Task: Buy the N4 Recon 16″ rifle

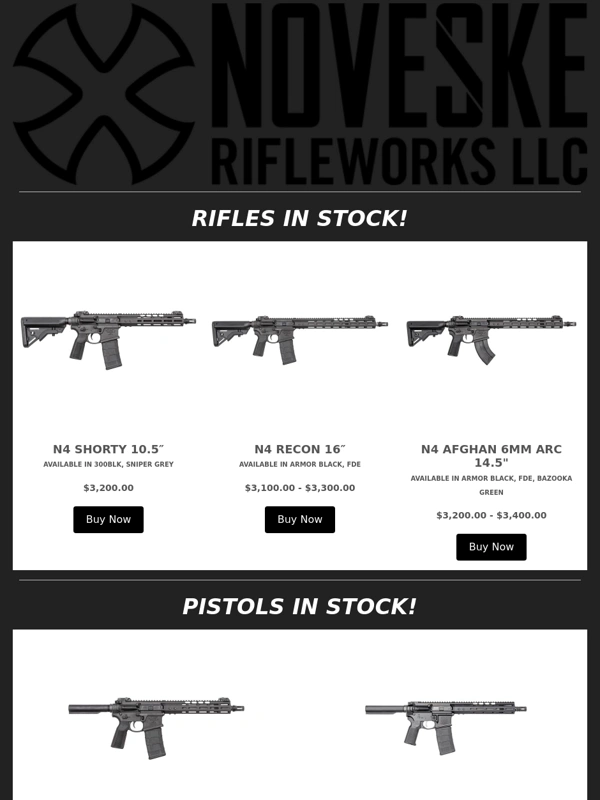Action: [x=299, y=519]
